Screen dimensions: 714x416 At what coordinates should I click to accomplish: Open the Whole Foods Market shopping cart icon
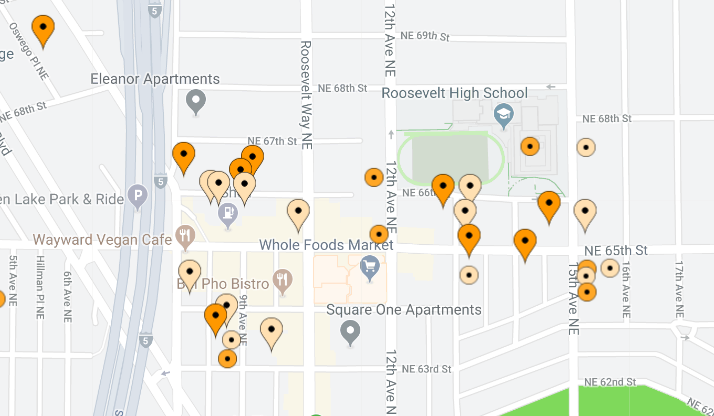pos(369,266)
